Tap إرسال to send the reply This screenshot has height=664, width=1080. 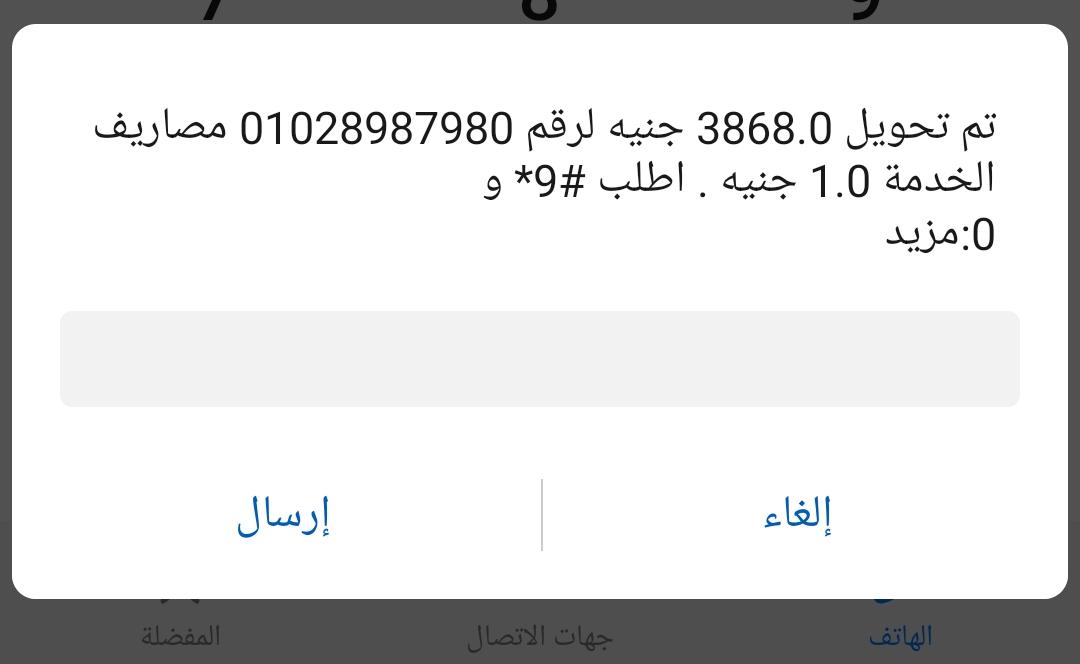[x=283, y=516]
